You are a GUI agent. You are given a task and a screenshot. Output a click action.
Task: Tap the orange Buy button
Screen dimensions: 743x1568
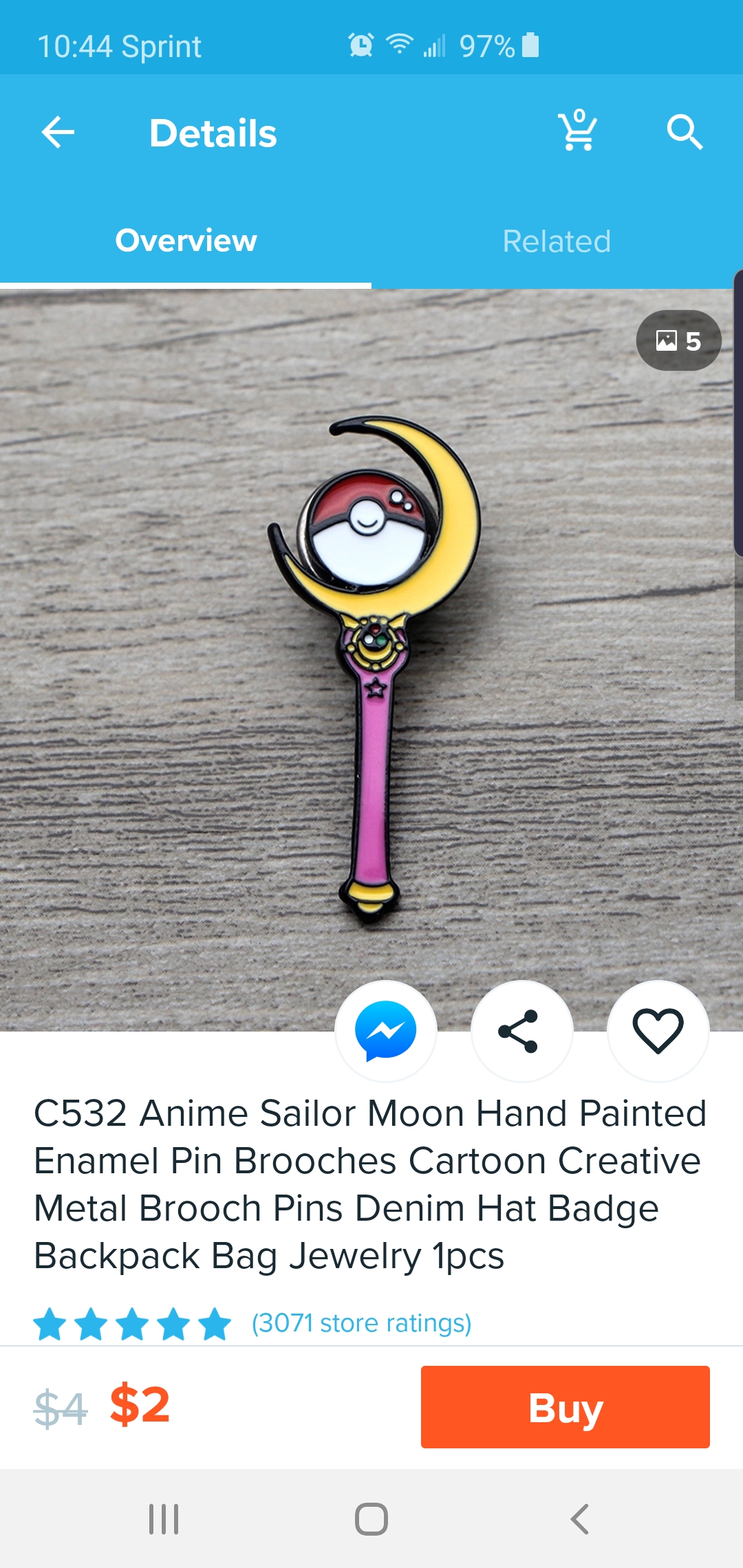(566, 1407)
